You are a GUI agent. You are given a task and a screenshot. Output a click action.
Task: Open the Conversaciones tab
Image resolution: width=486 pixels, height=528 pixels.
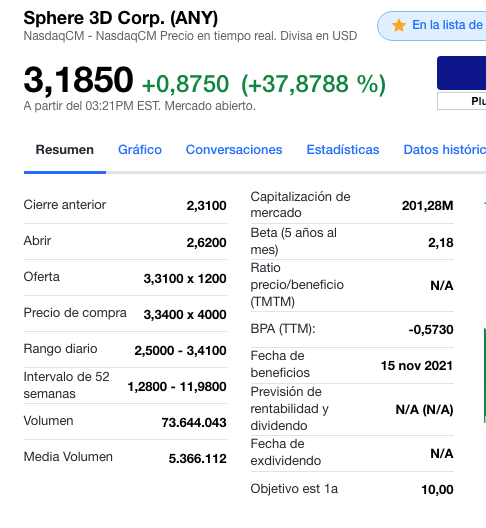(234, 150)
